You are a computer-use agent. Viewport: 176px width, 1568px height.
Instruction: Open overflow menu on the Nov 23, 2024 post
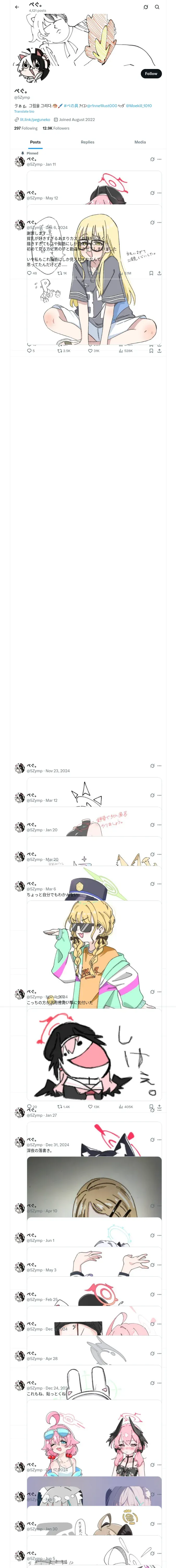click(x=160, y=766)
